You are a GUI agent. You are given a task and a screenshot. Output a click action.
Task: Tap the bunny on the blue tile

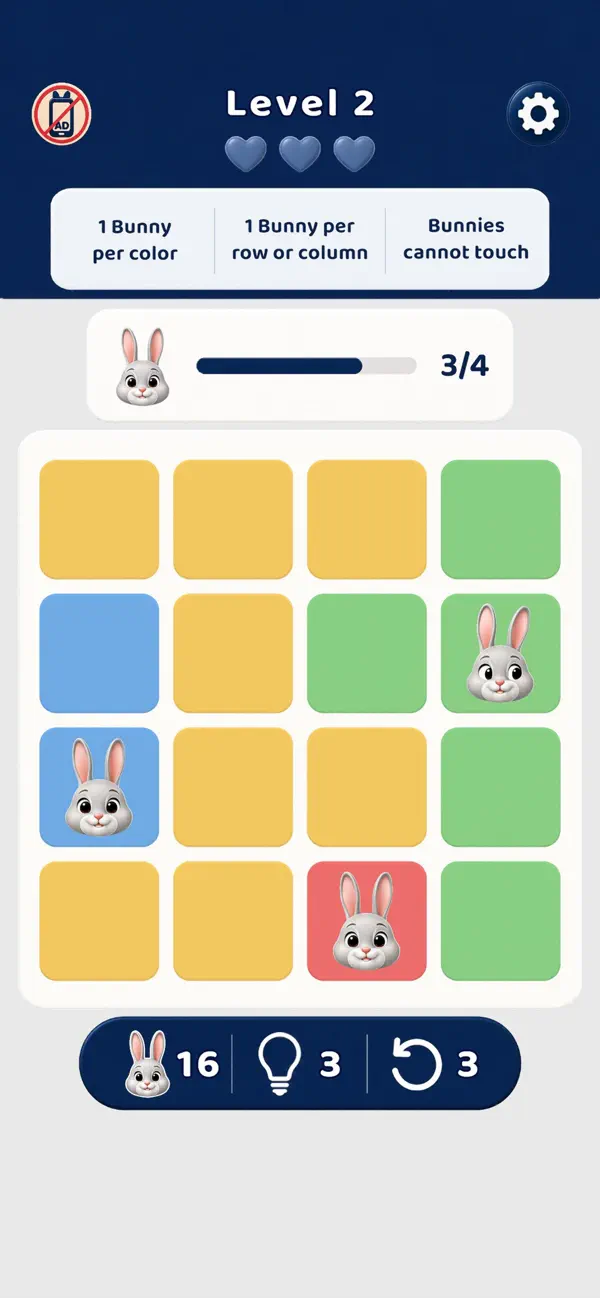pos(99,787)
